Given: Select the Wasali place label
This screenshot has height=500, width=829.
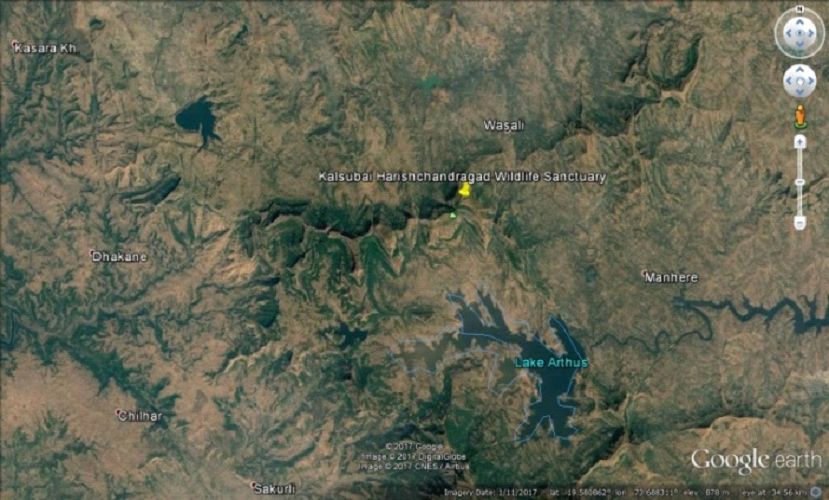Looking at the screenshot, I should tap(504, 125).
